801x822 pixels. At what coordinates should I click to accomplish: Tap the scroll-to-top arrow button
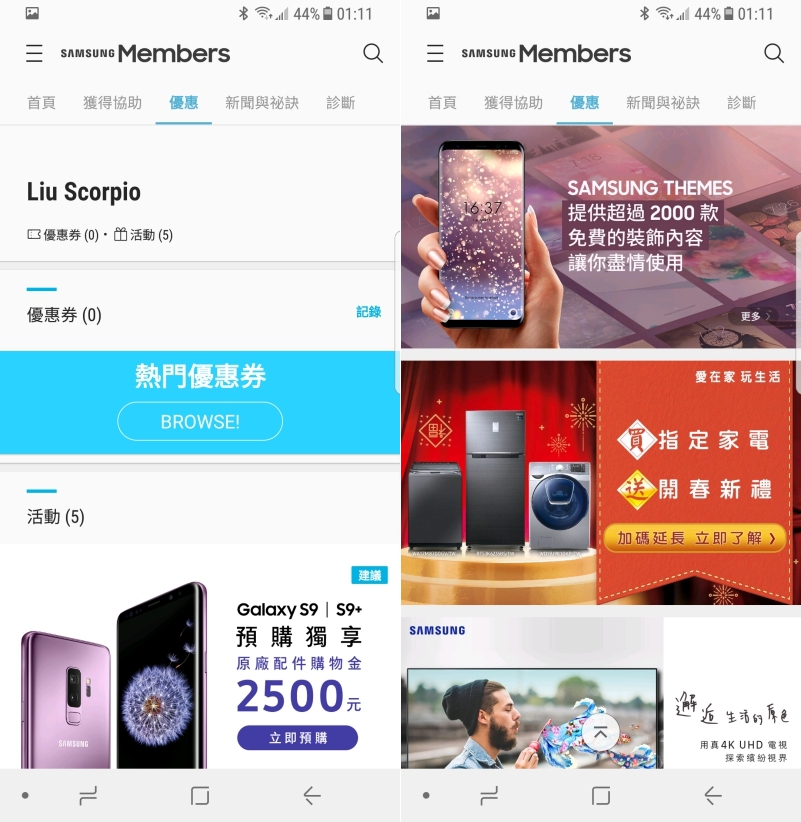click(x=600, y=734)
